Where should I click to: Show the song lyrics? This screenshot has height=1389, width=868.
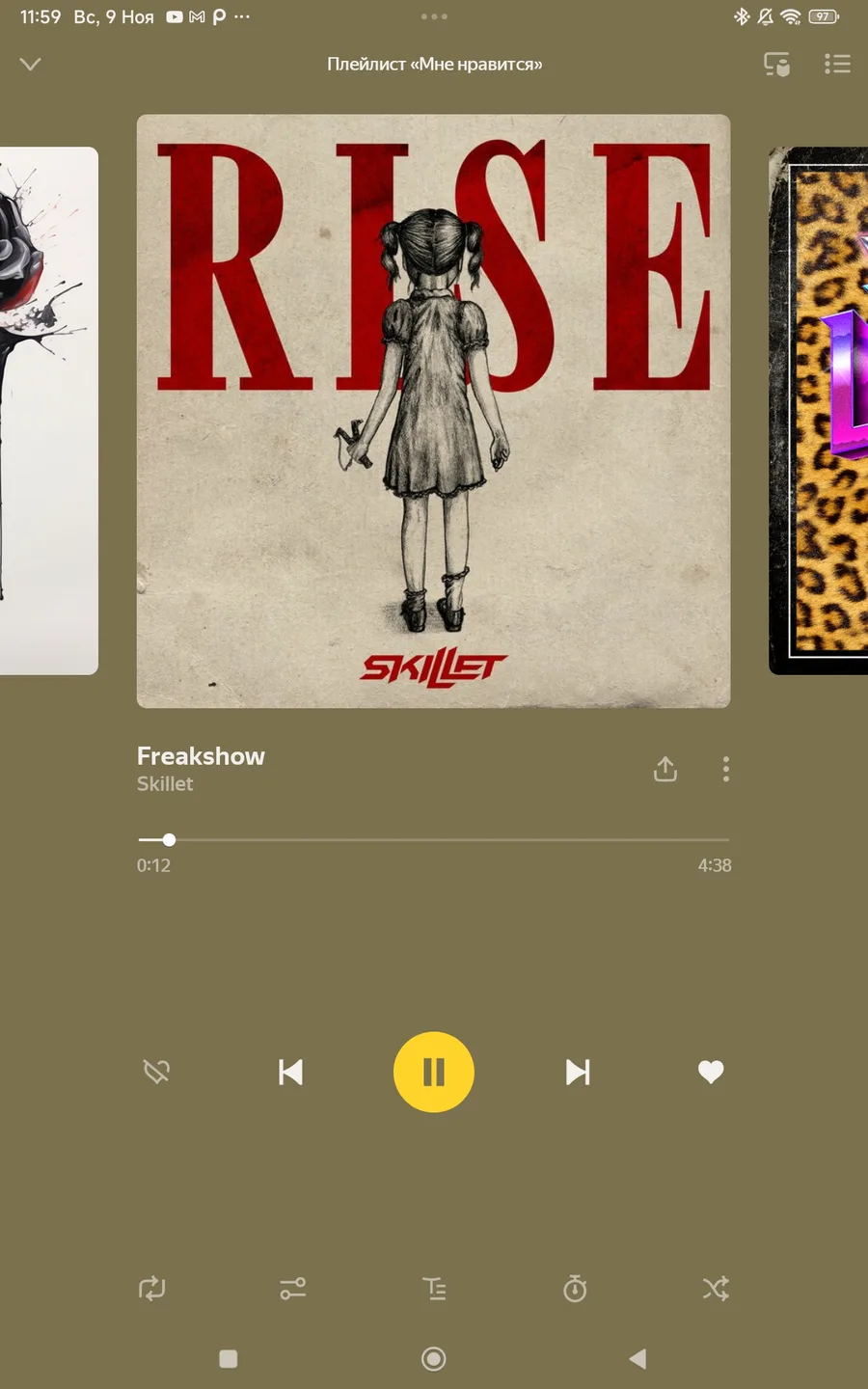[434, 1289]
